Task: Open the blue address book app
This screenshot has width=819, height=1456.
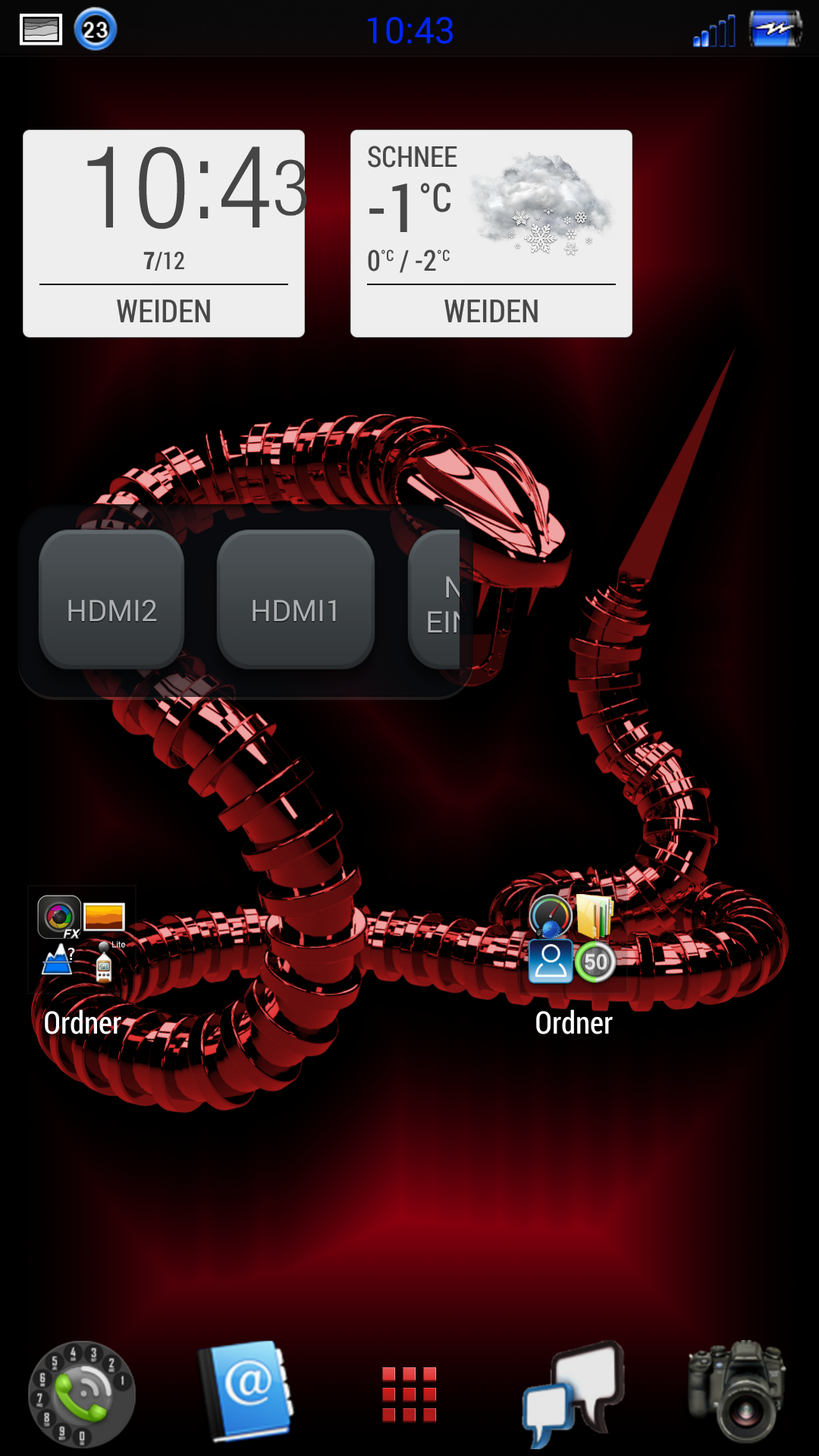Action: click(x=246, y=1391)
